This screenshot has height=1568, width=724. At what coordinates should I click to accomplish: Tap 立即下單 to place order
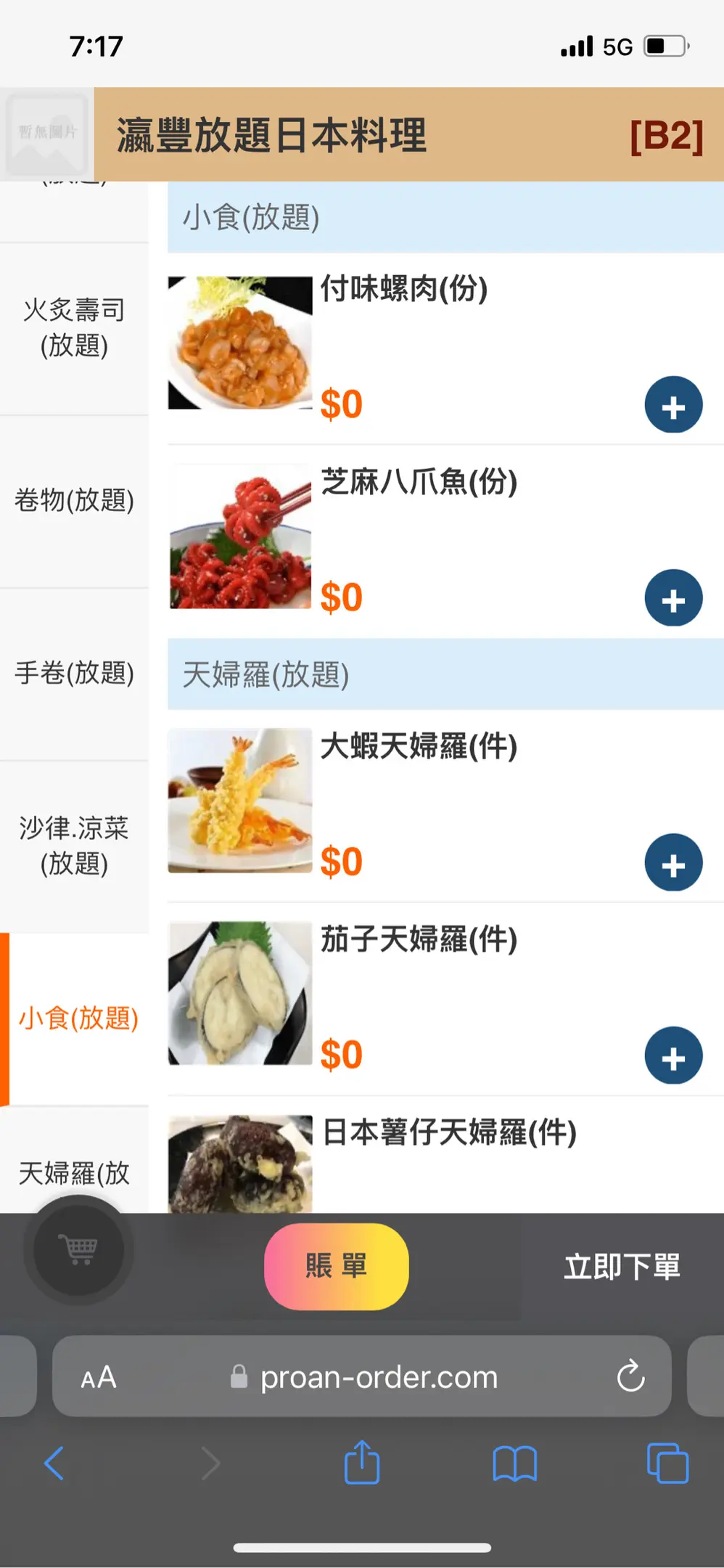pyautogui.click(x=622, y=1267)
